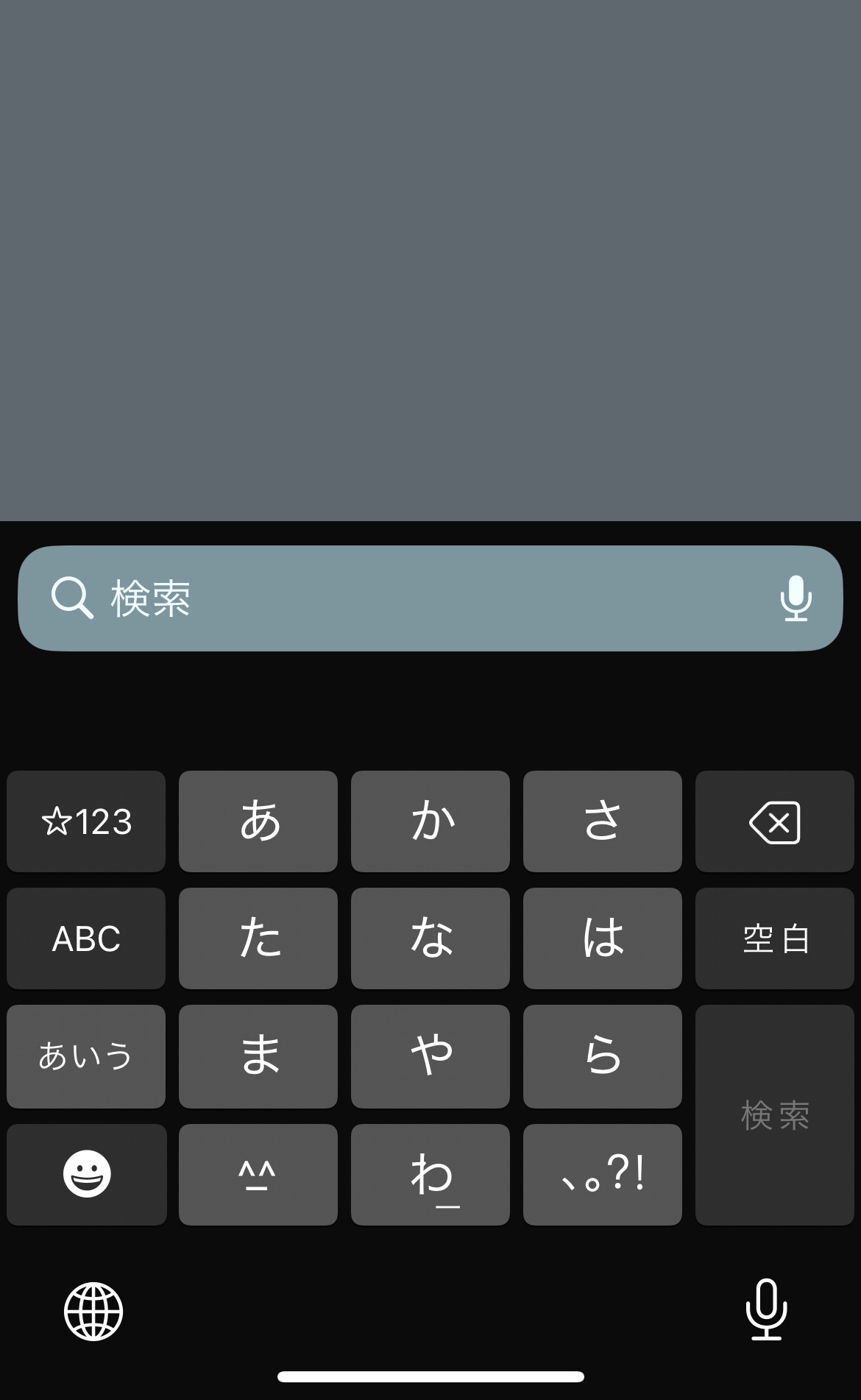Screen dimensions: 861x1400
Task: Type the ま kana key
Action: (258, 1056)
